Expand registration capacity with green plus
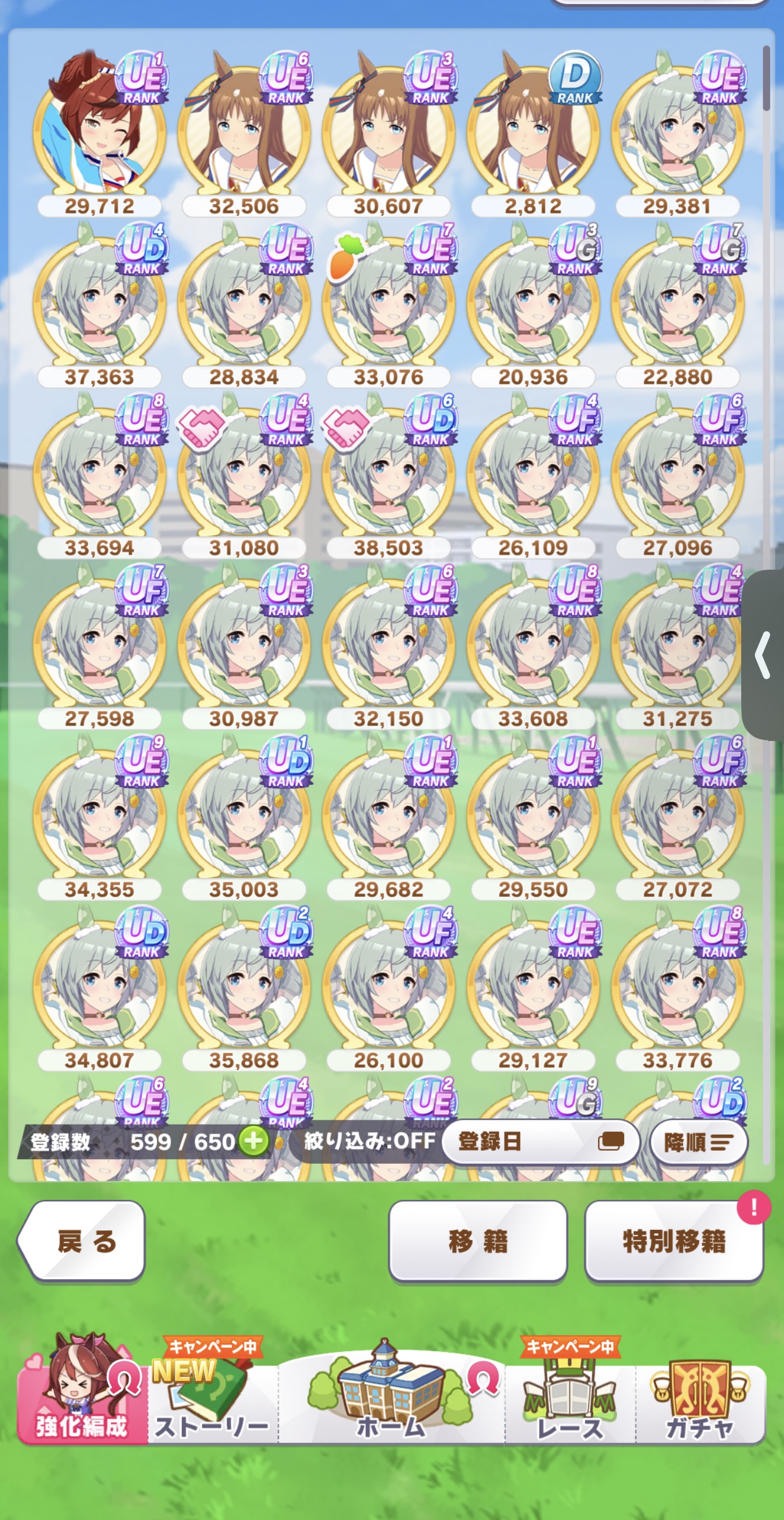784x1520 pixels. (254, 1141)
